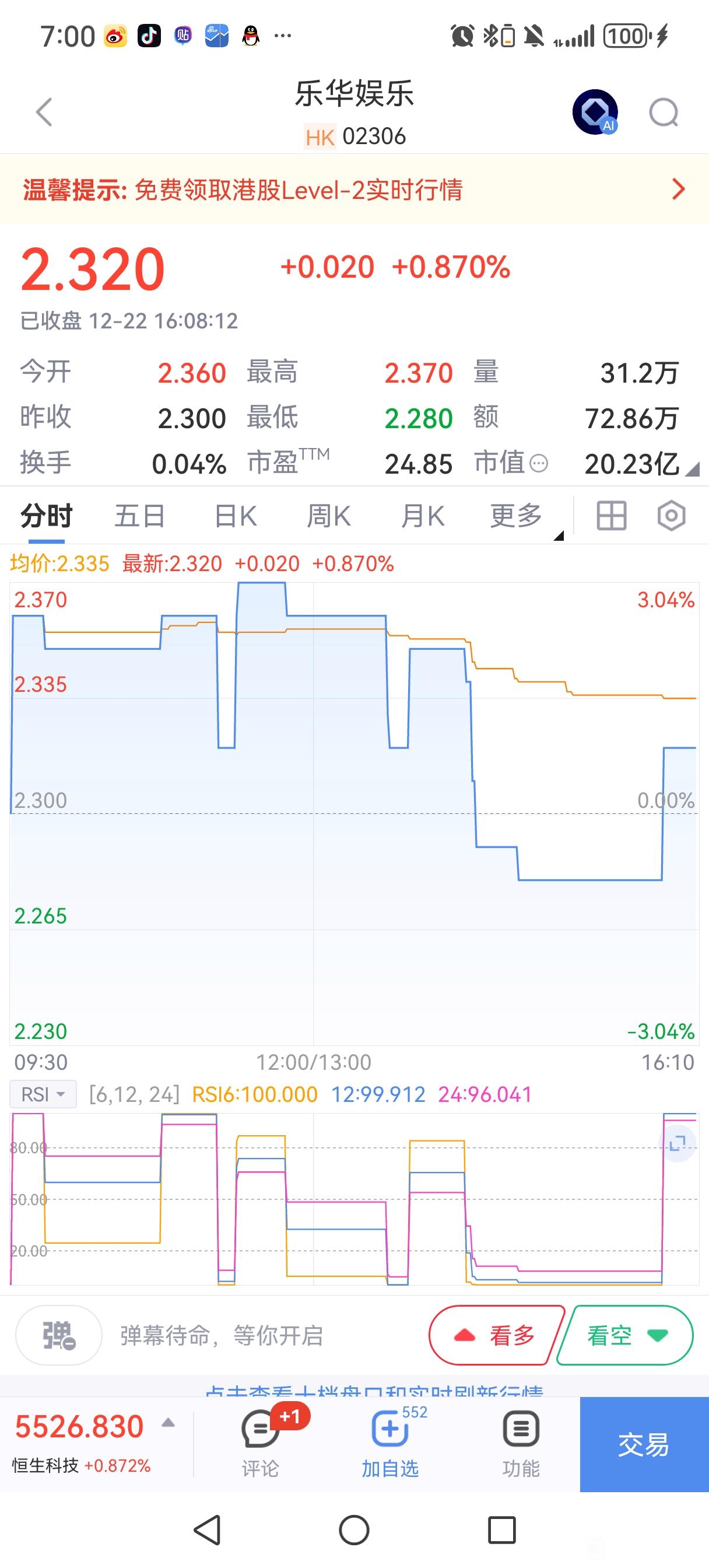The height and width of the screenshot is (1568, 709).
Task: Tap the 交易 trade button
Action: click(x=644, y=1444)
